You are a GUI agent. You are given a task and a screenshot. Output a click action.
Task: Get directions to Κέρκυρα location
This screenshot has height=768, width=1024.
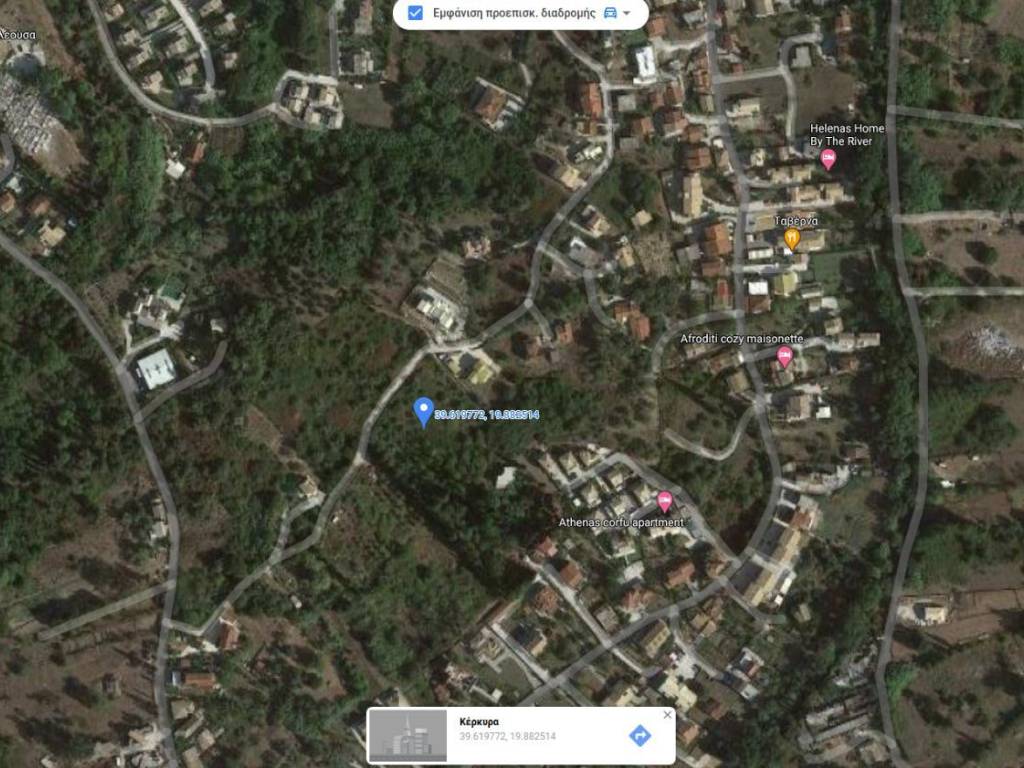point(640,736)
